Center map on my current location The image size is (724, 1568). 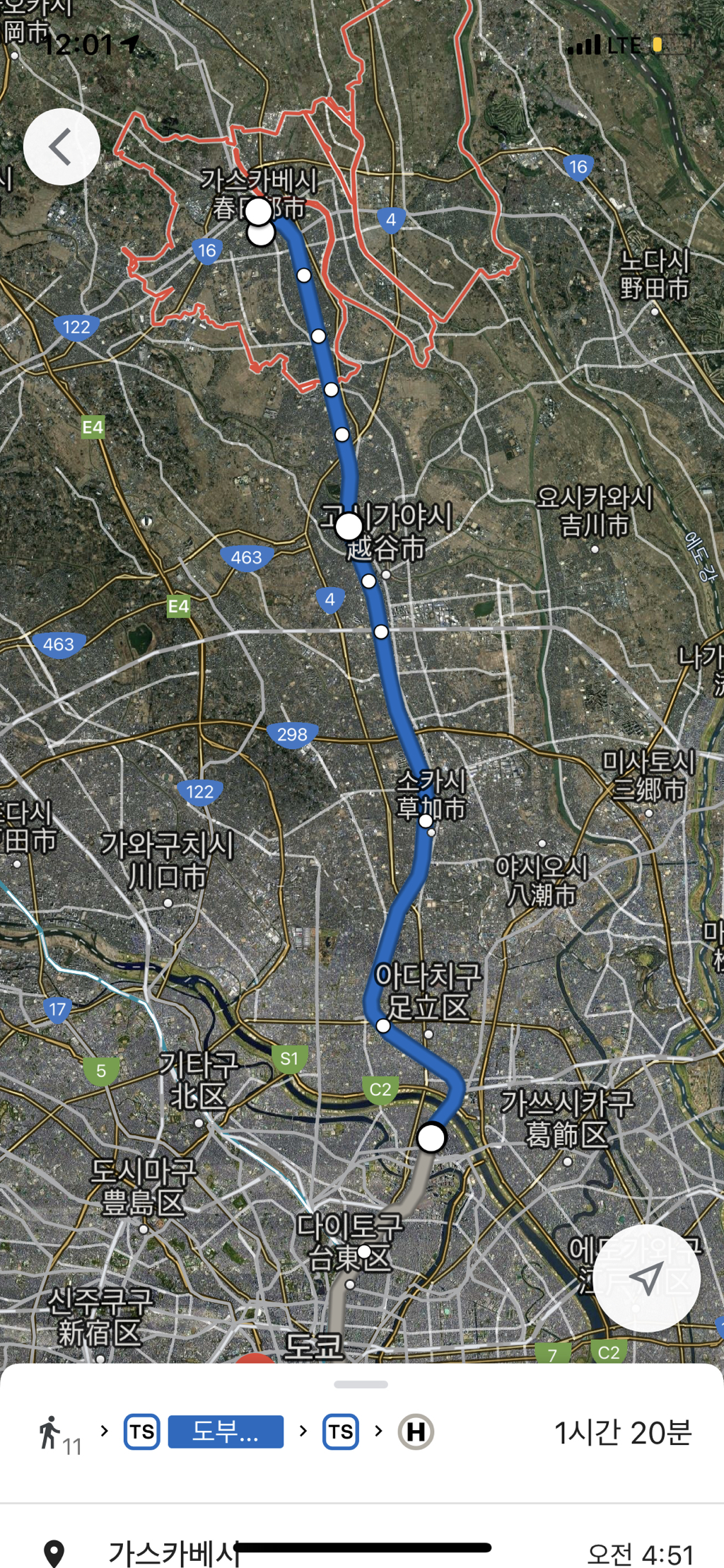tap(646, 1278)
